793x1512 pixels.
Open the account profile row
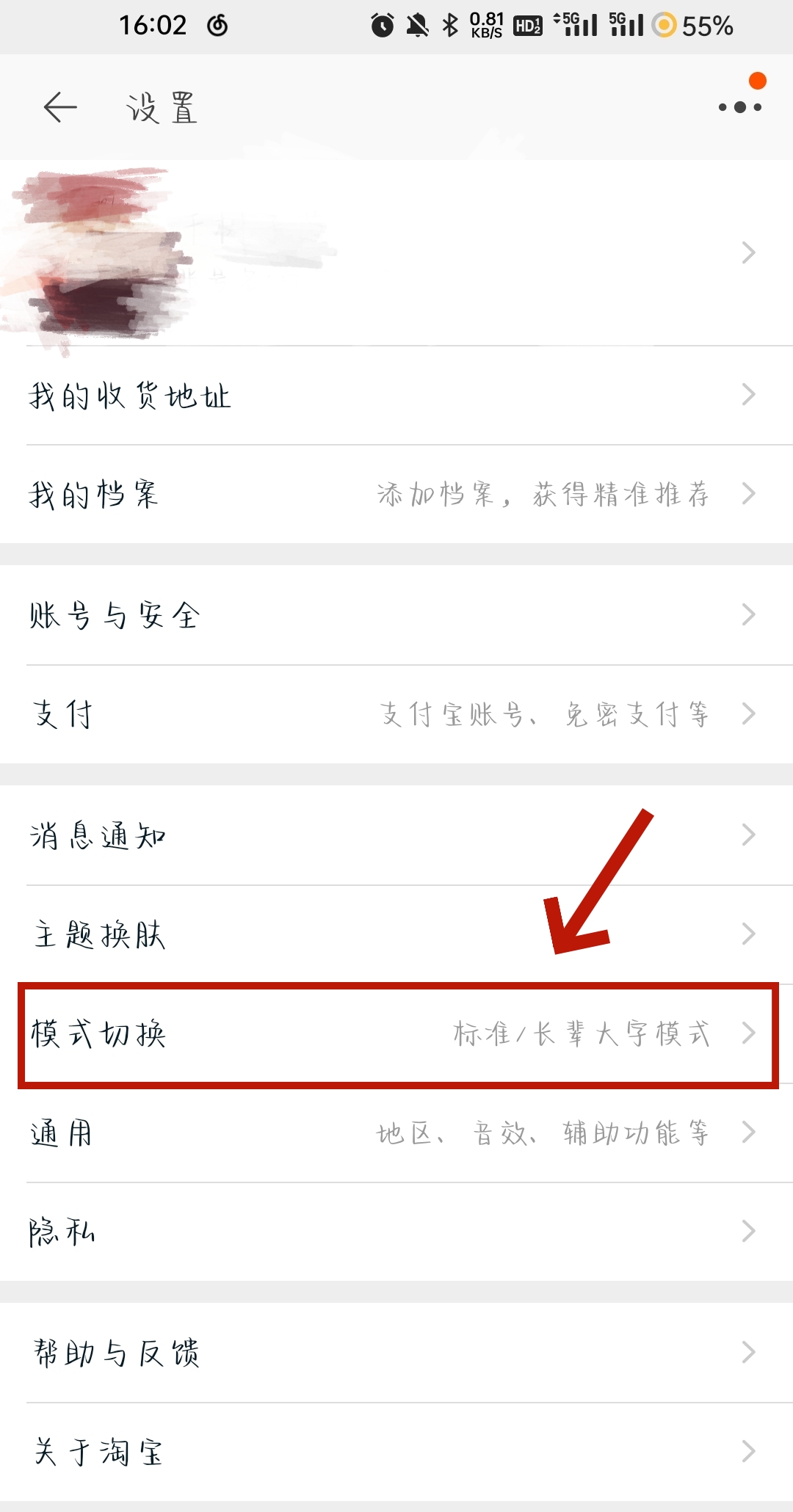point(396,252)
